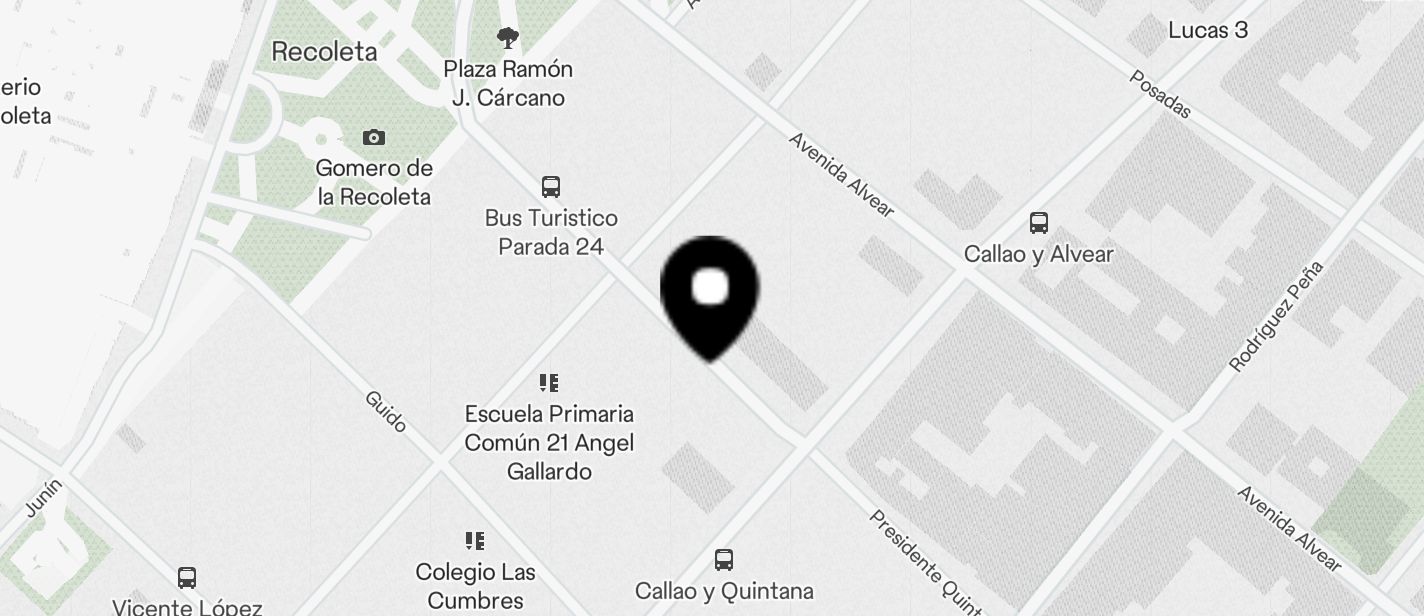Select the Callao y Alvear bus stop
This screenshot has width=1424, height=616.
click(x=1039, y=223)
